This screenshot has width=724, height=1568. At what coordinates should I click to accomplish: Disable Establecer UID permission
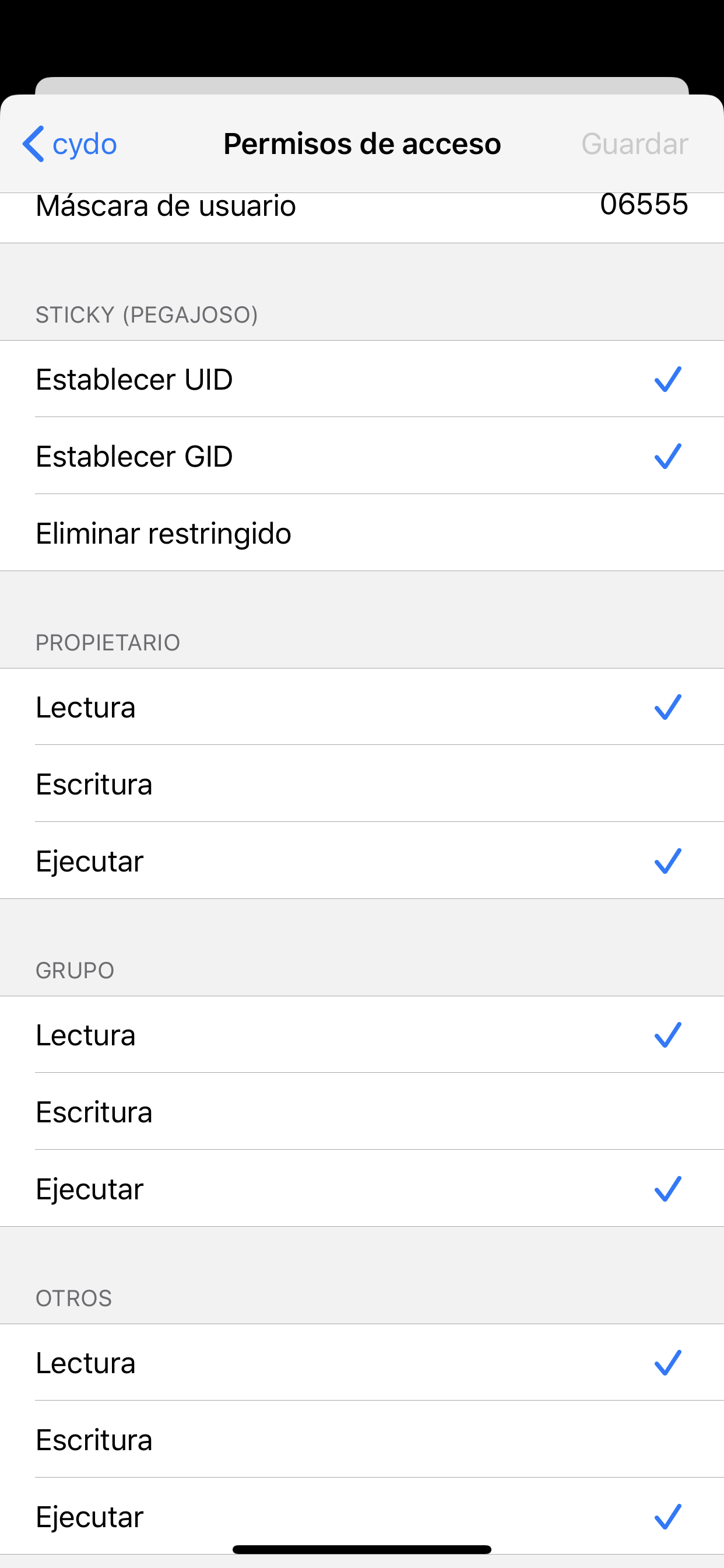tap(362, 379)
